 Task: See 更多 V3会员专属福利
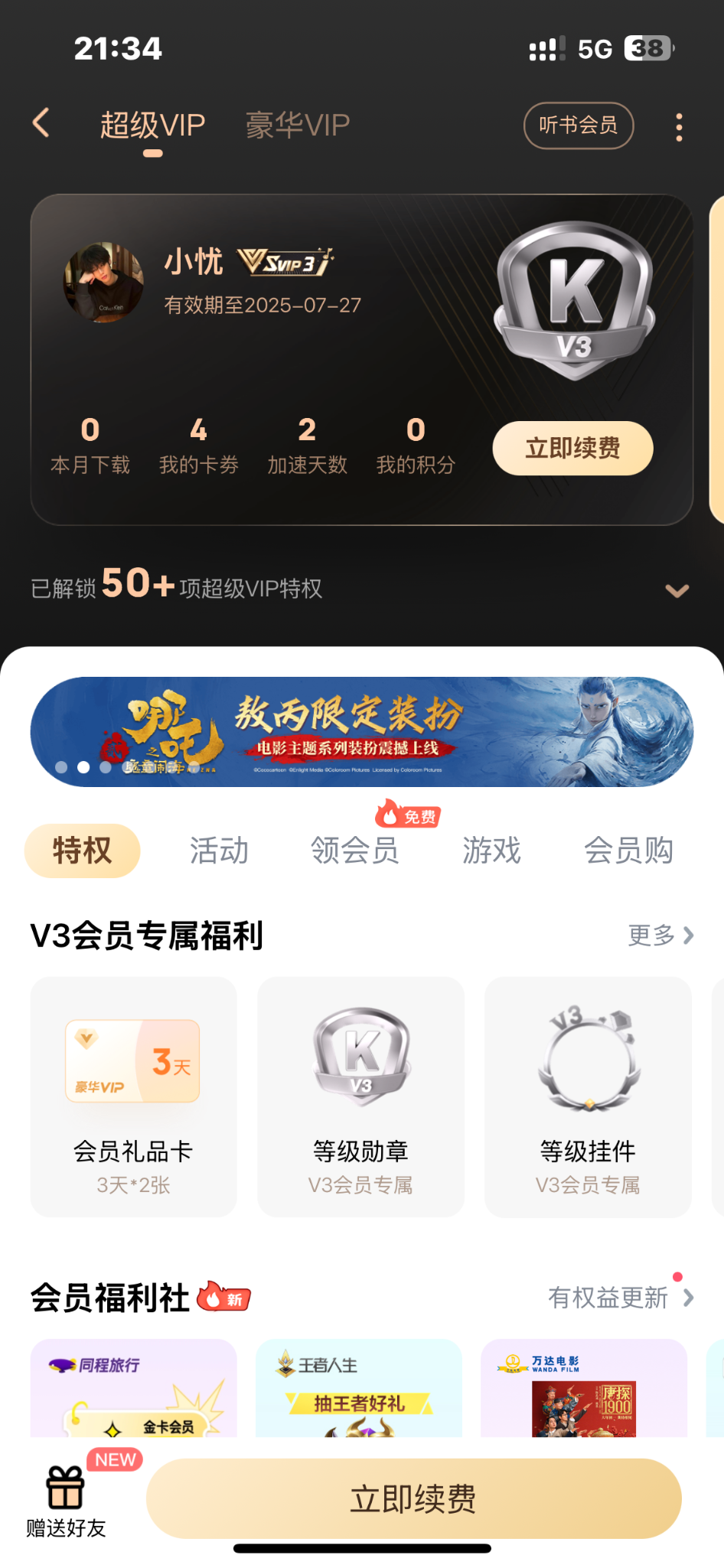(x=660, y=935)
